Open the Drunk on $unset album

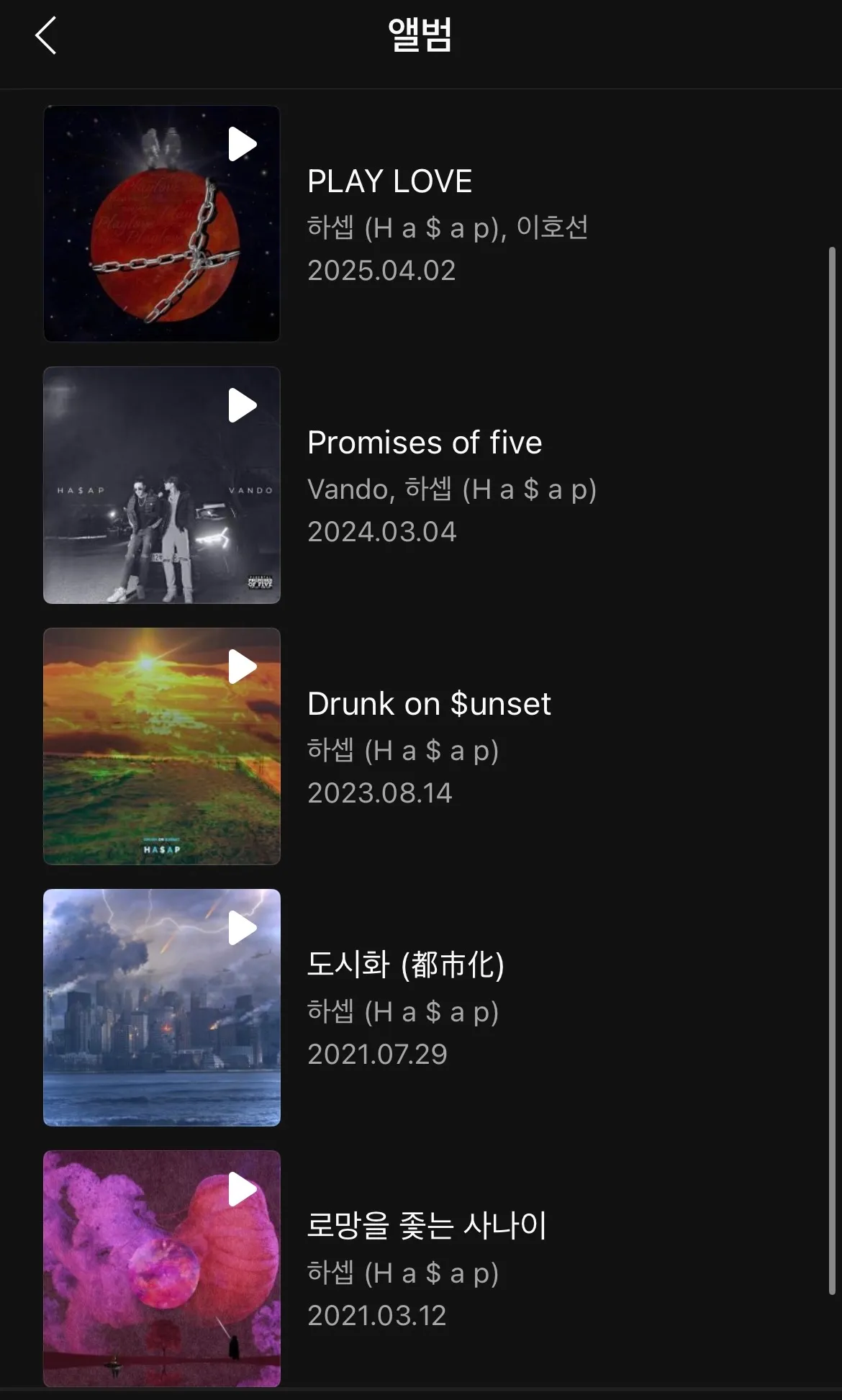(428, 704)
